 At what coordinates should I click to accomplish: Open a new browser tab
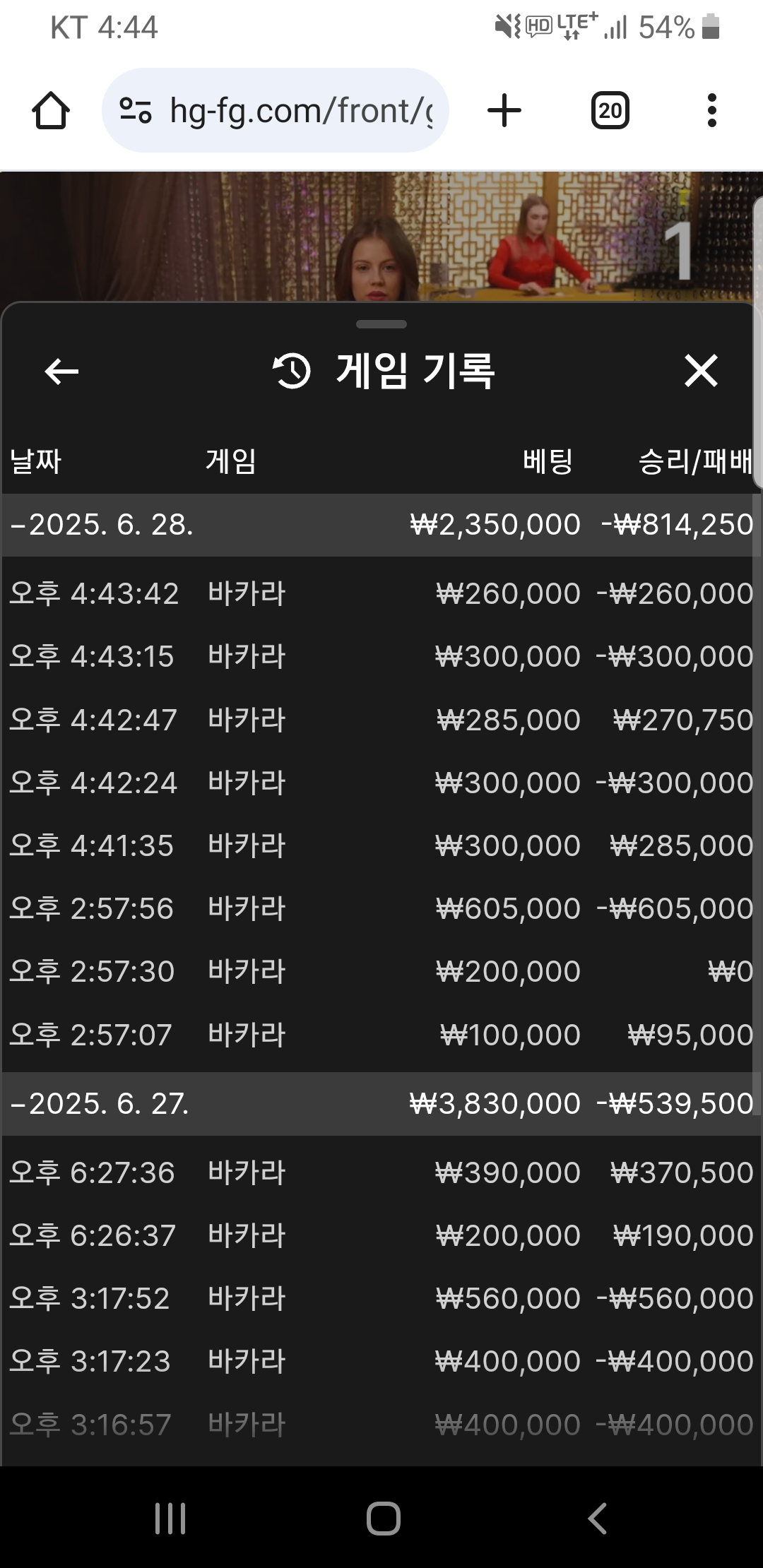click(x=504, y=111)
